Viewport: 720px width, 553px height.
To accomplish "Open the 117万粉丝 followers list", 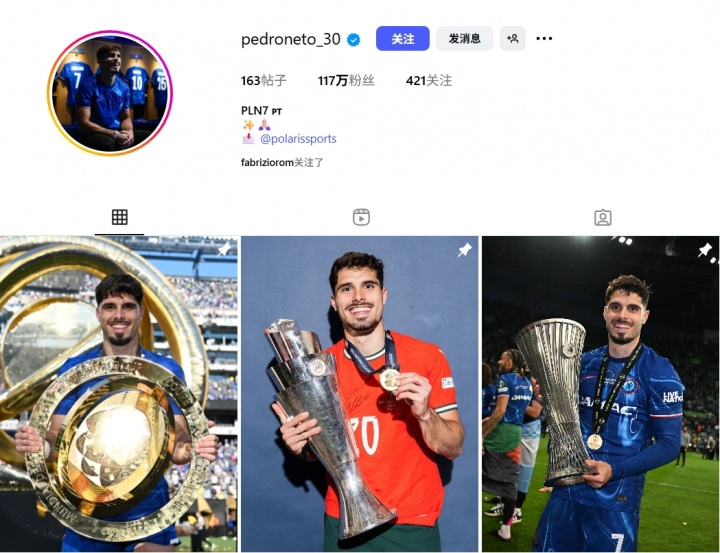I will pyautogui.click(x=346, y=80).
